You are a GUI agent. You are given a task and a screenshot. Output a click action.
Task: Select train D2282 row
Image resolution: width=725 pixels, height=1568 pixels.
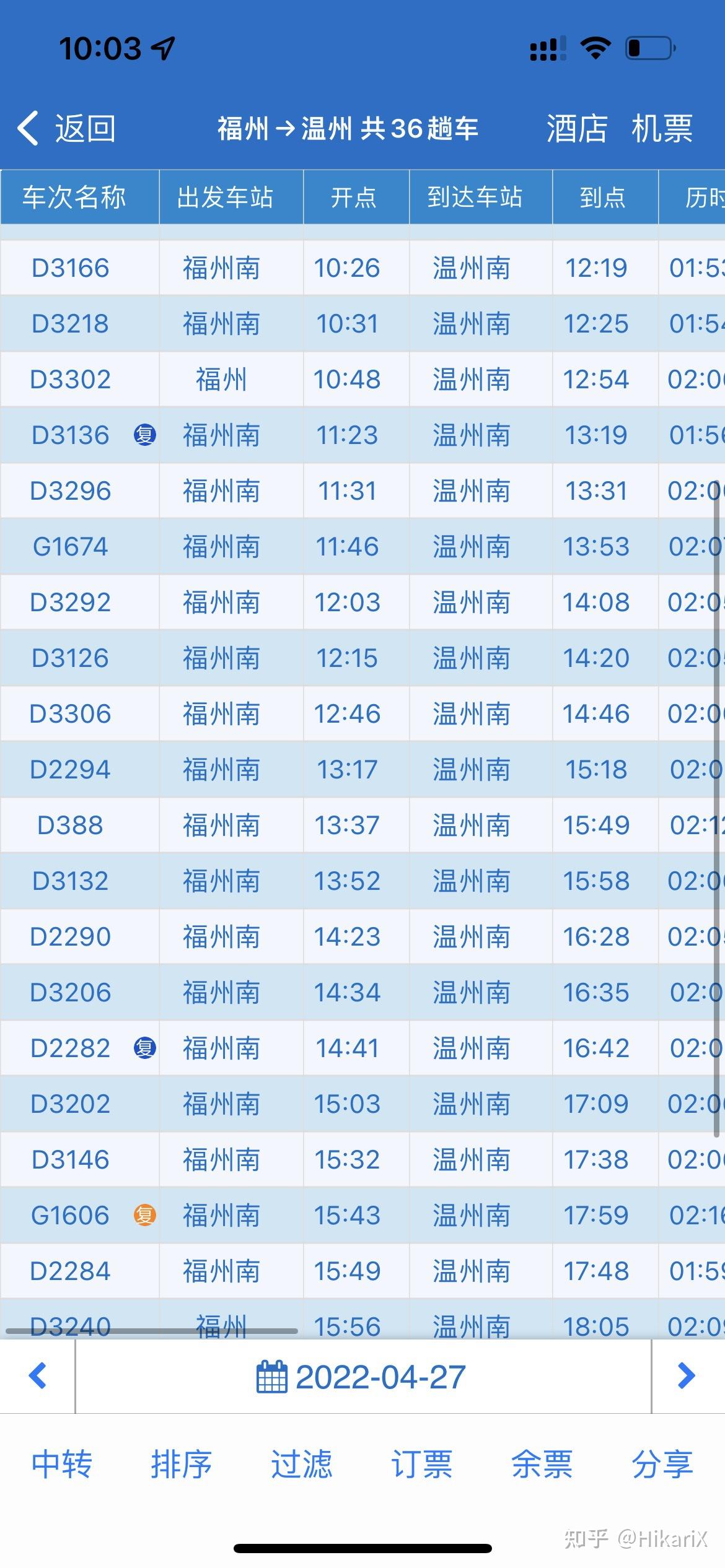pos(70,1048)
